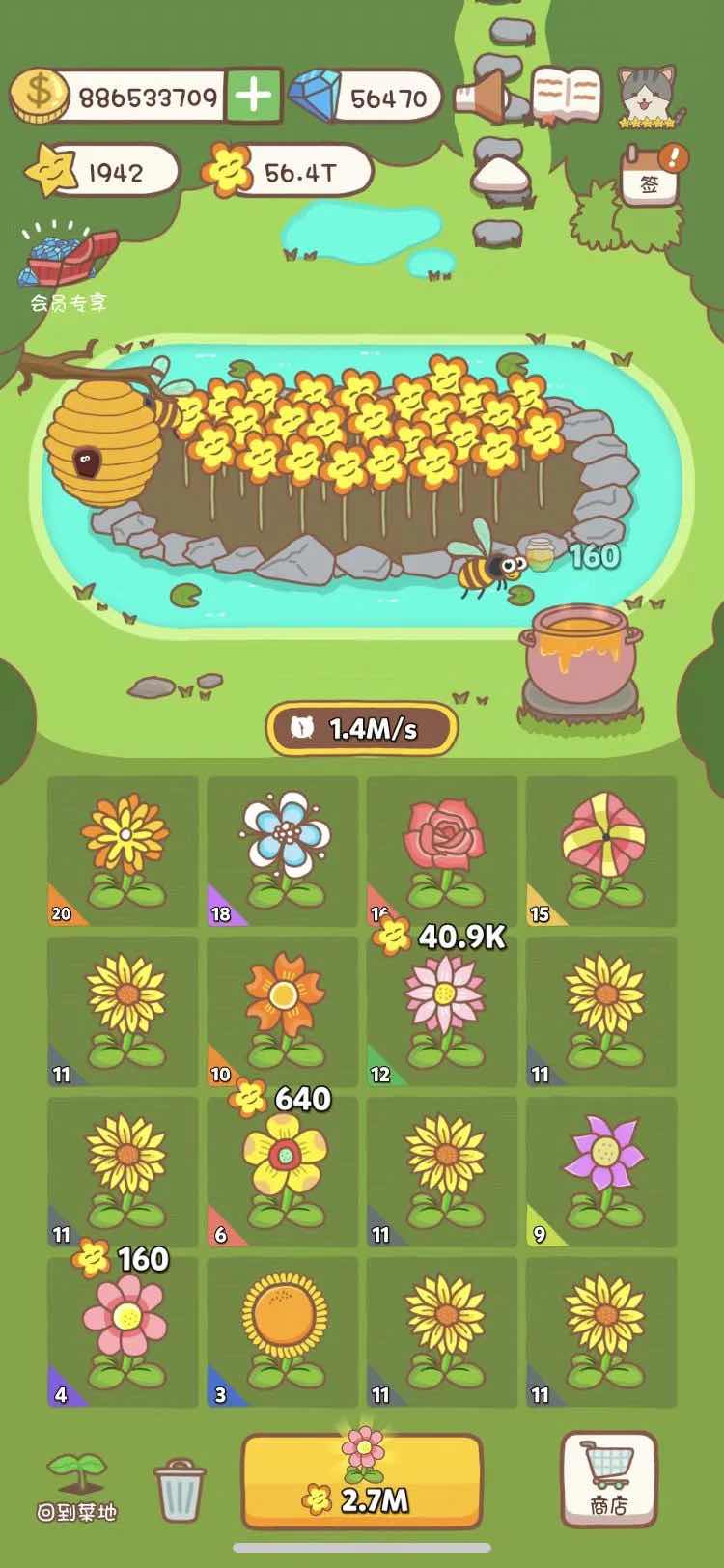Screen dimensions: 724x1568
Task: Select the level 15 striped pinwheel flower
Action: pyautogui.click(x=601, y=852)
